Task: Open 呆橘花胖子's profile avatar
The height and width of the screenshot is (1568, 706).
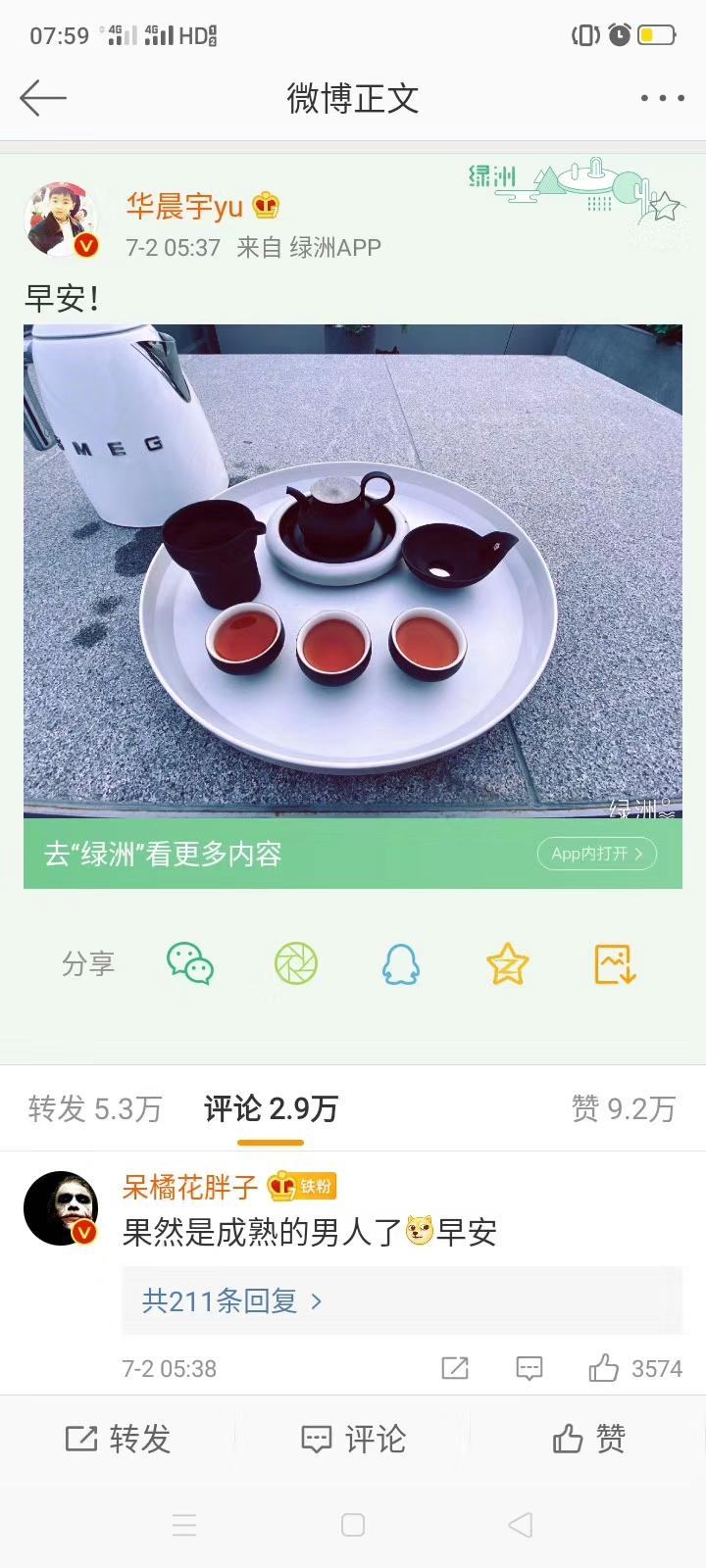Action: (61, 1207)
